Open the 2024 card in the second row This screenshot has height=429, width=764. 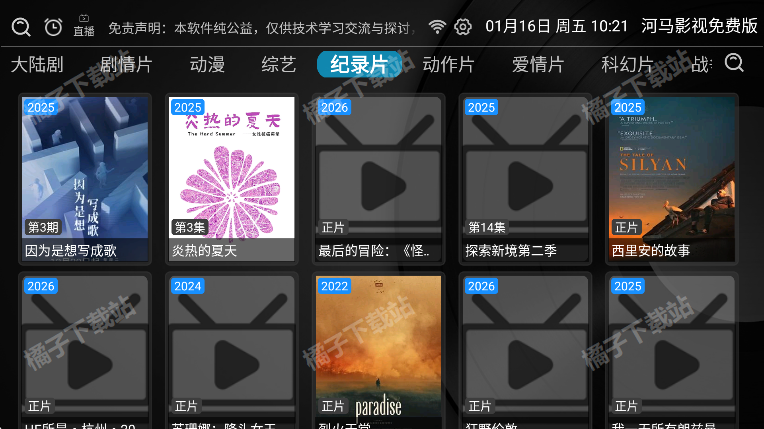pos(232,348)
